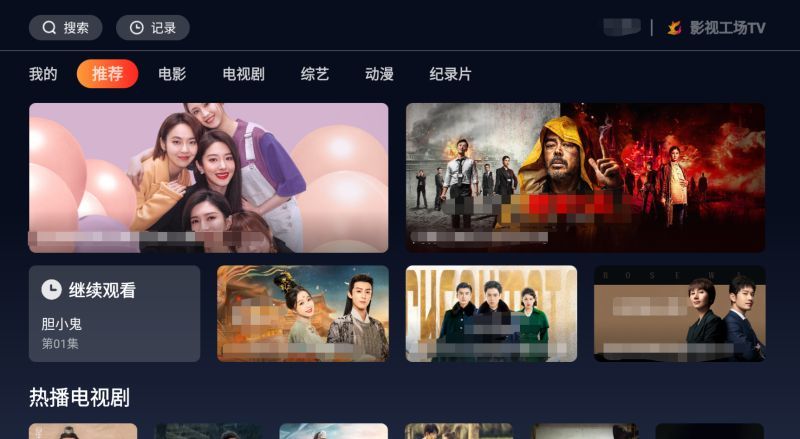Open the drama card with three people in dark coats
The width and height of the screenshot is (800, 439).
(491, 313)
